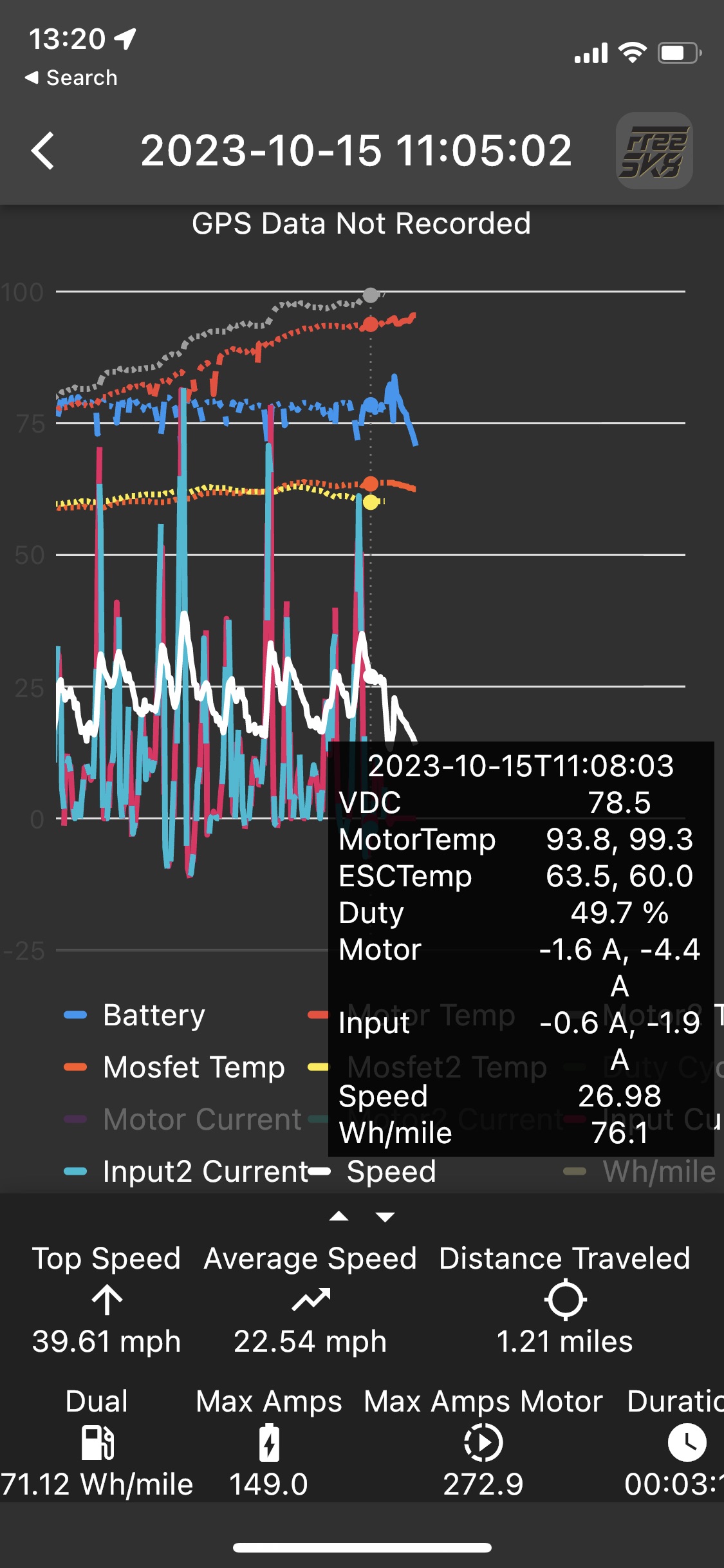The height and width of the screenshot is (1568, 724).
Task: Show the Motor Current series
Action: click(x=183, y=1119)
